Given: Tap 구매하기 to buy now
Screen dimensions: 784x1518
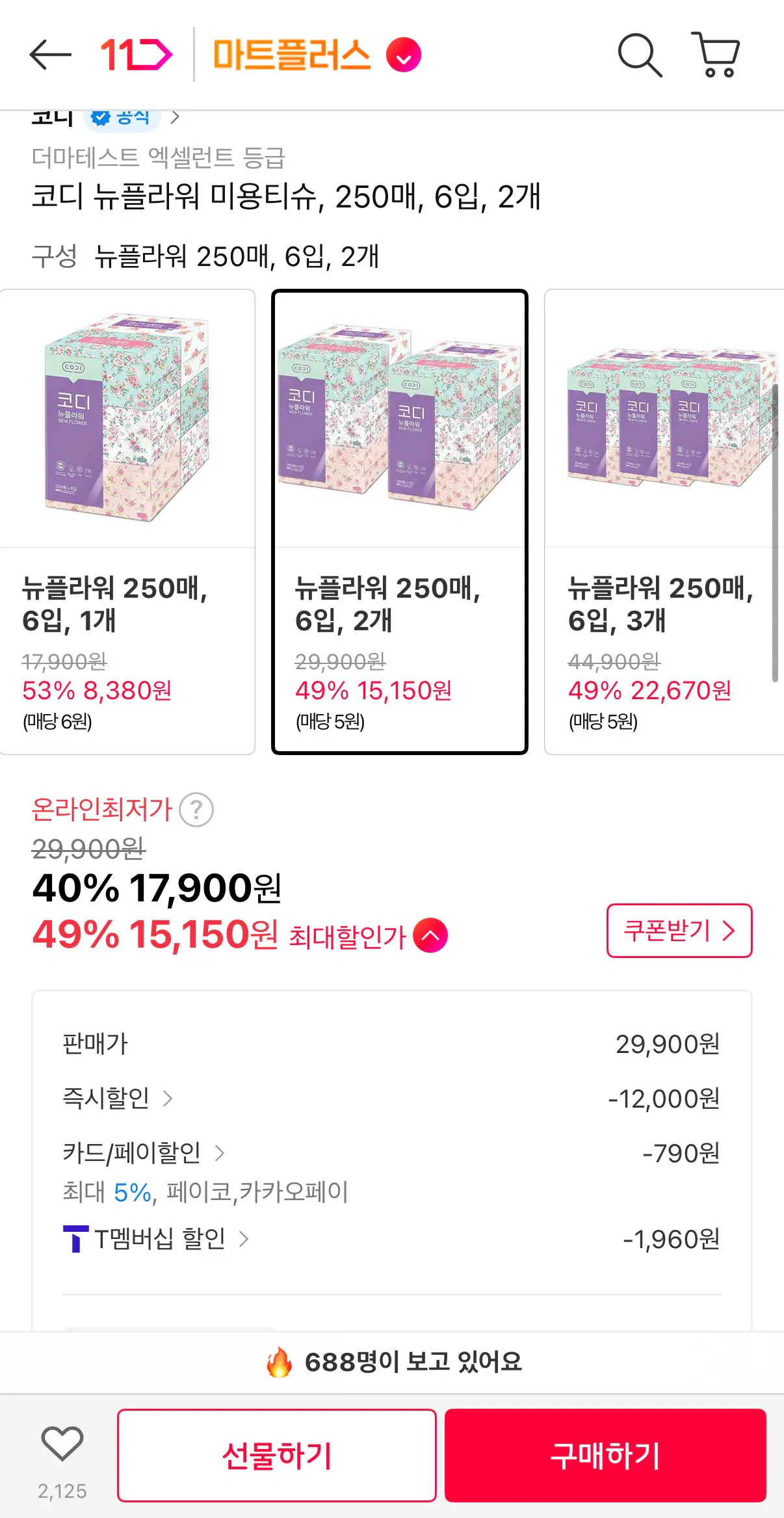Looking at the screenshot, I should coord(605,1456).
